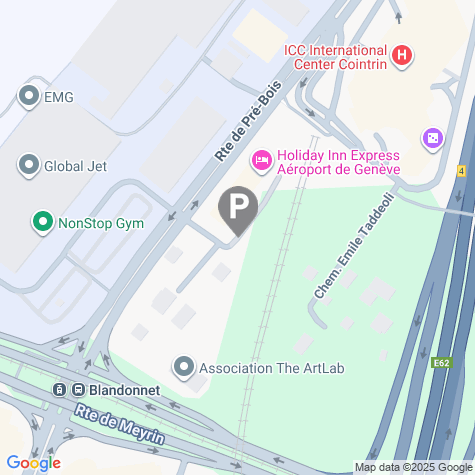475x475 pixels.
Task: Select ICC International Center Cointrin marker
Action: click(402, 57)
